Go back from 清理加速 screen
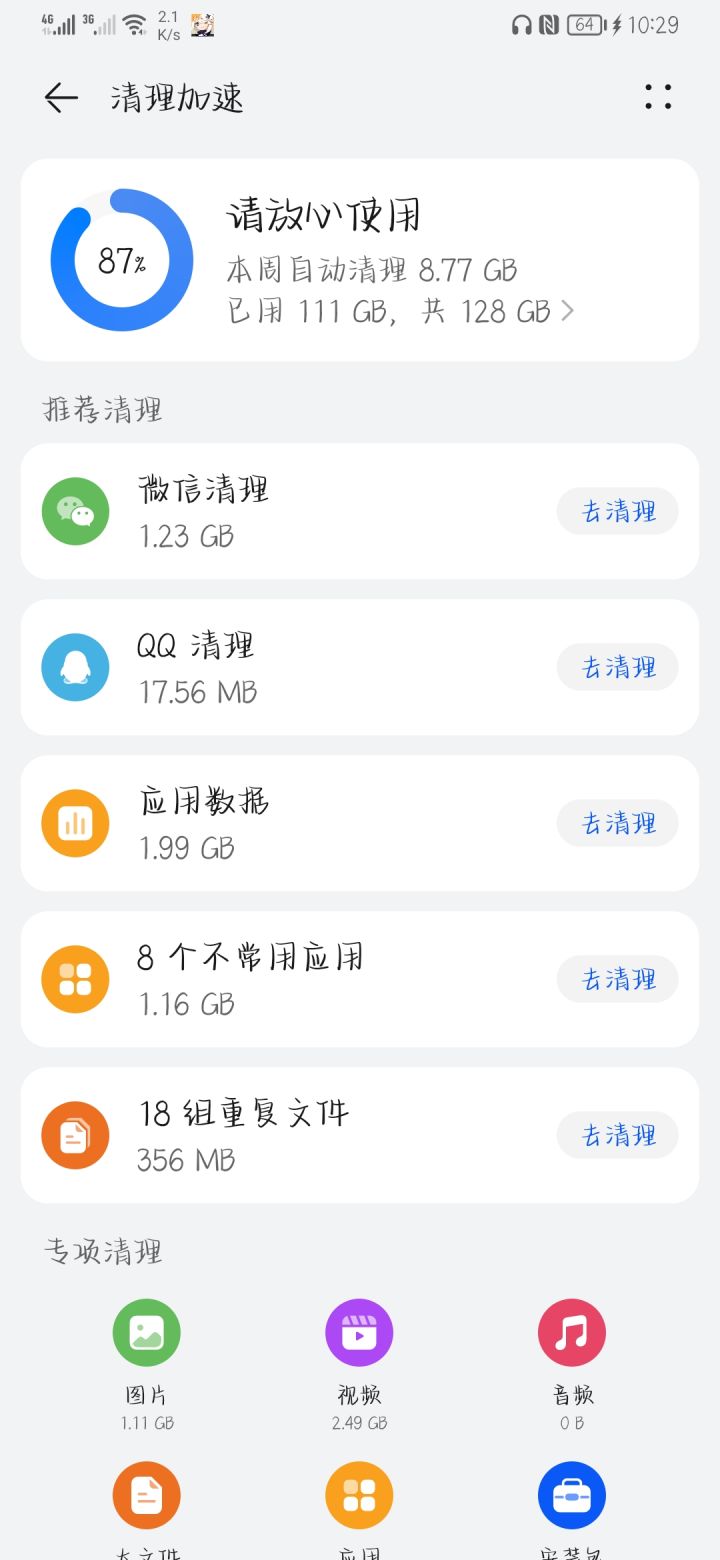 point(61,97)
